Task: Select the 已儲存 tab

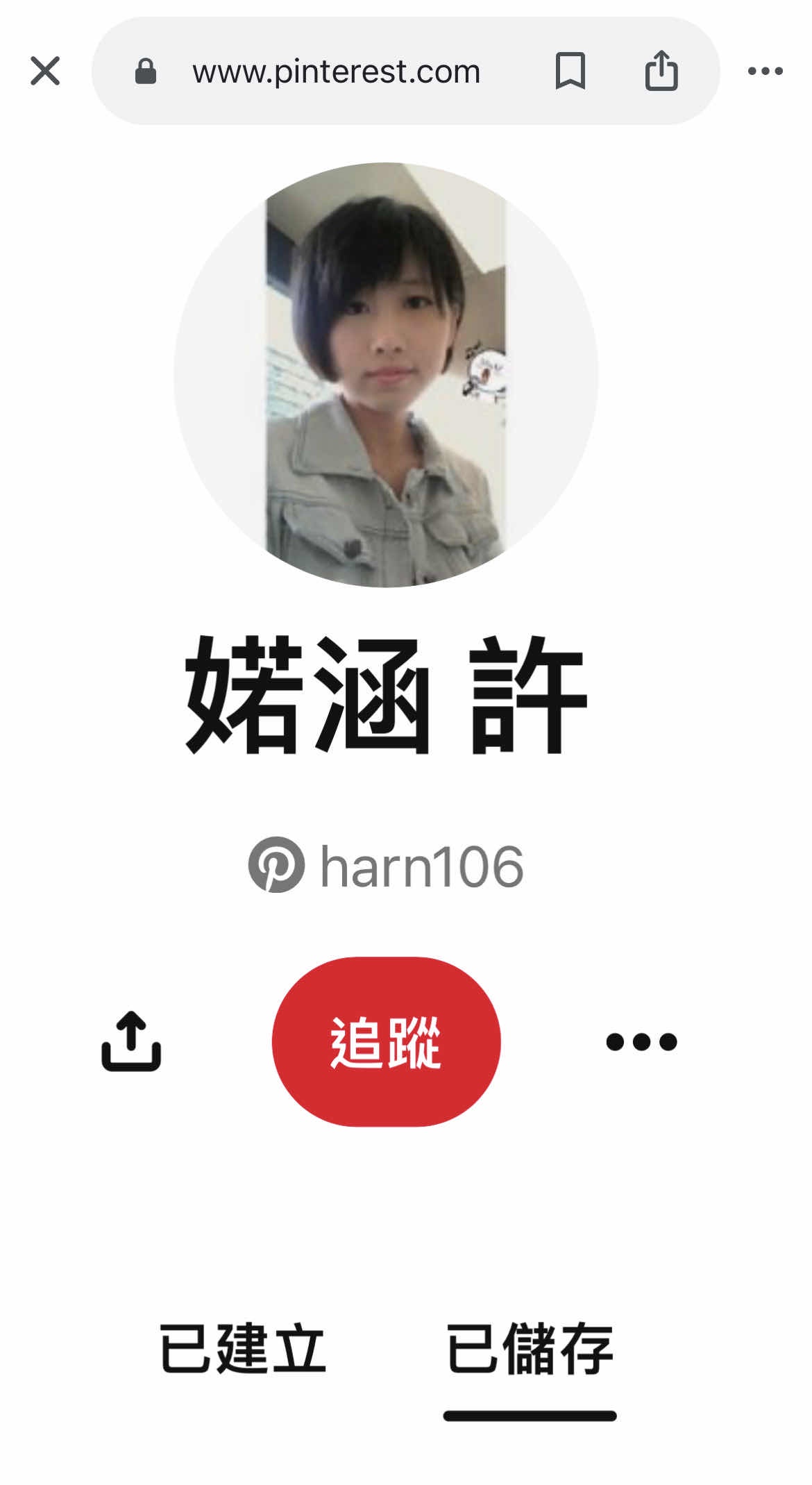Action: (530, 1348)
